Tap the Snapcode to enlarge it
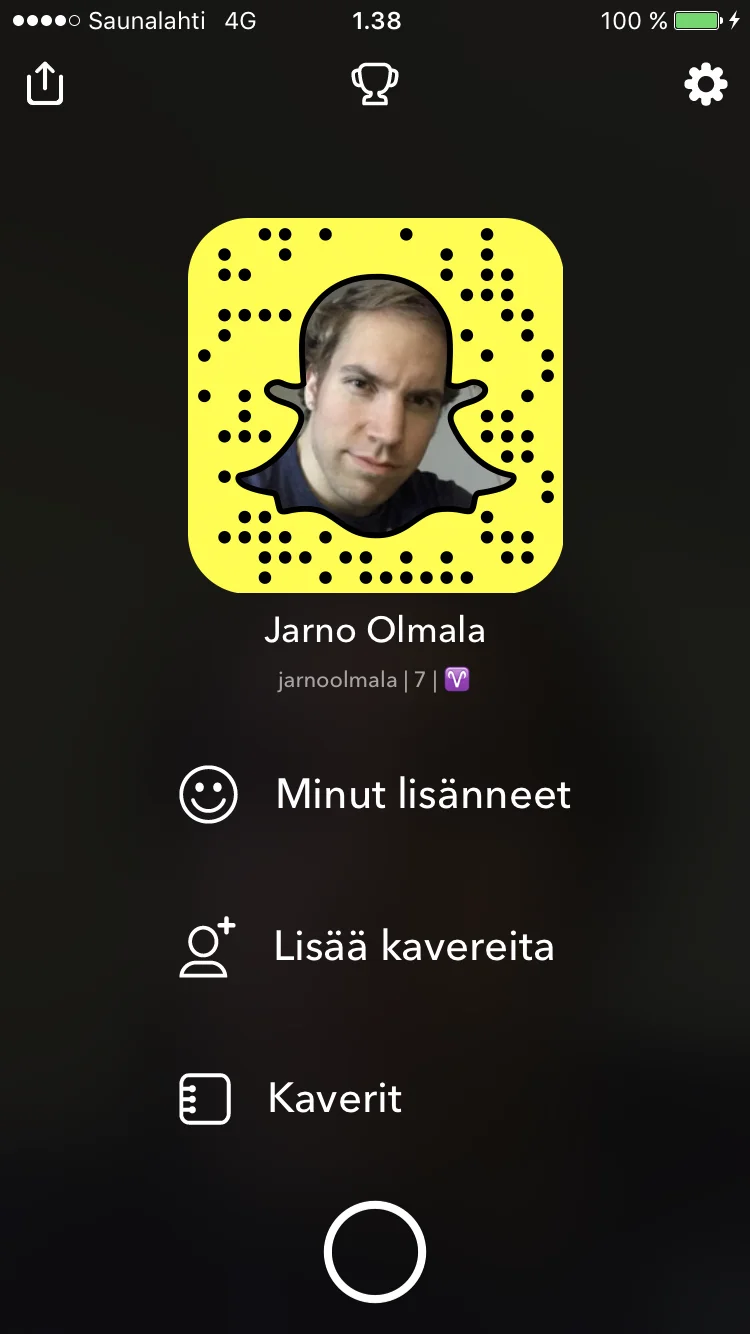Viewport: 750px width, 1334px height. 375,405
